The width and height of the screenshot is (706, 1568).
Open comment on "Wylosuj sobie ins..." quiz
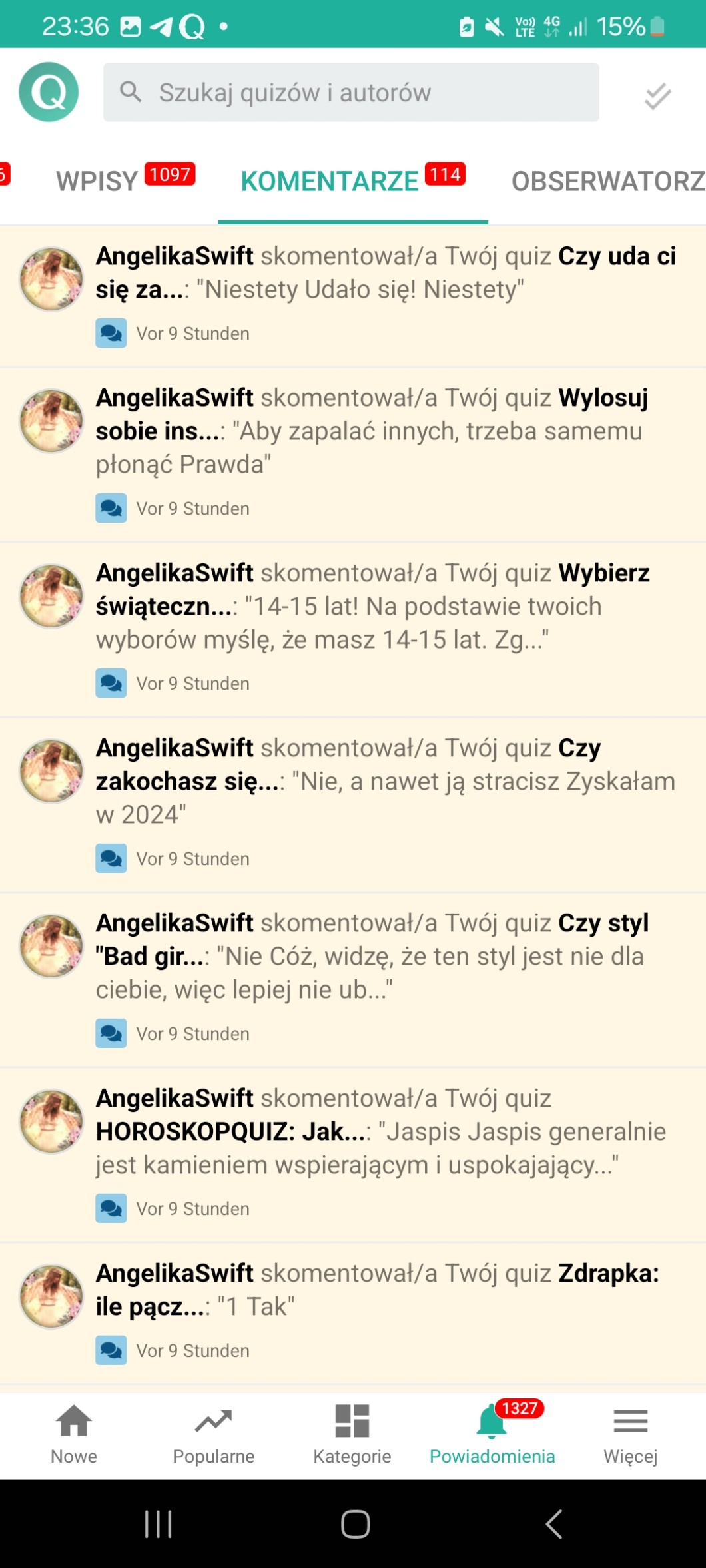point(386,431)
